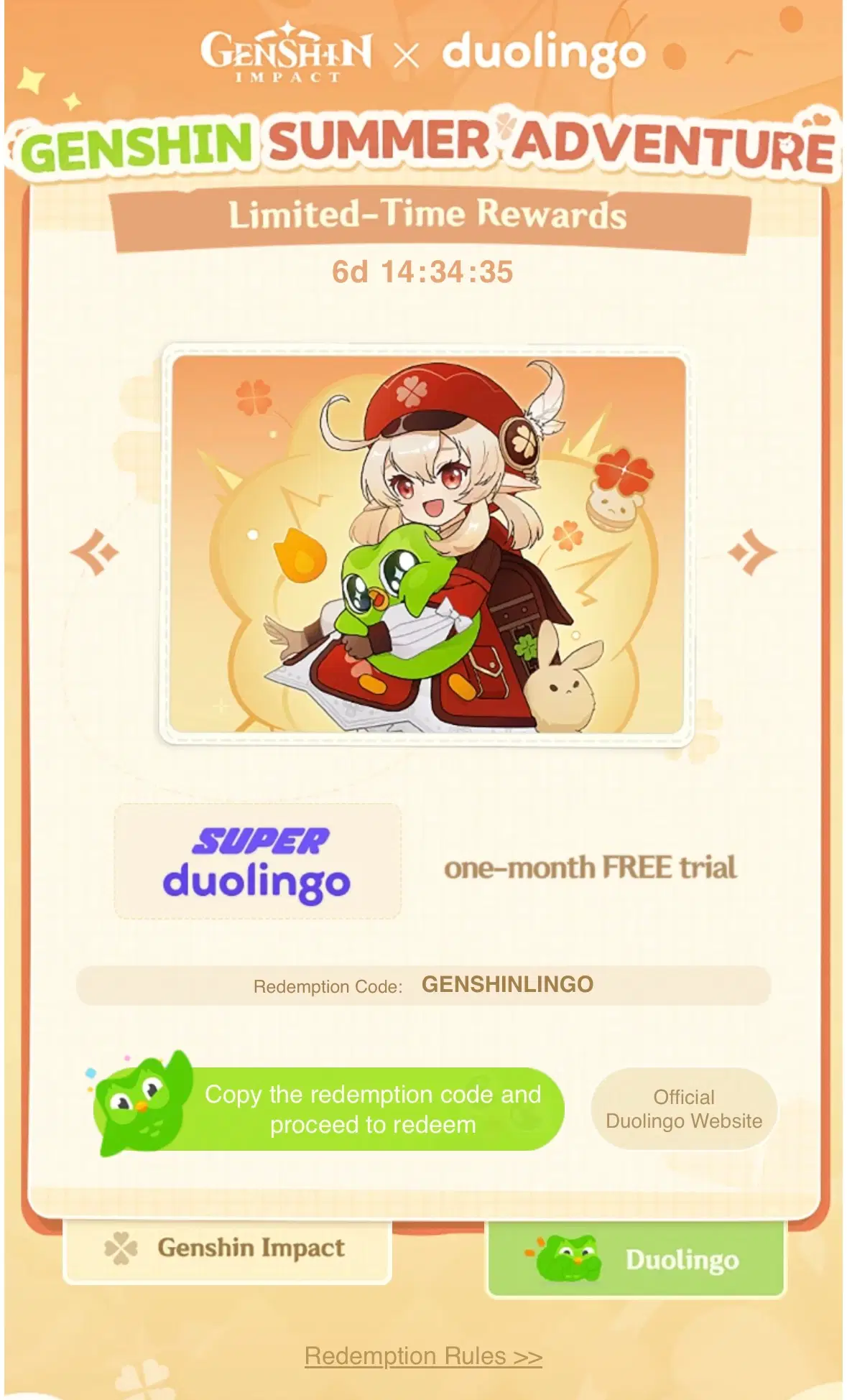Click the countdown timer display
This screenshot has height=1400, width=847.
[x=424, y=272]
